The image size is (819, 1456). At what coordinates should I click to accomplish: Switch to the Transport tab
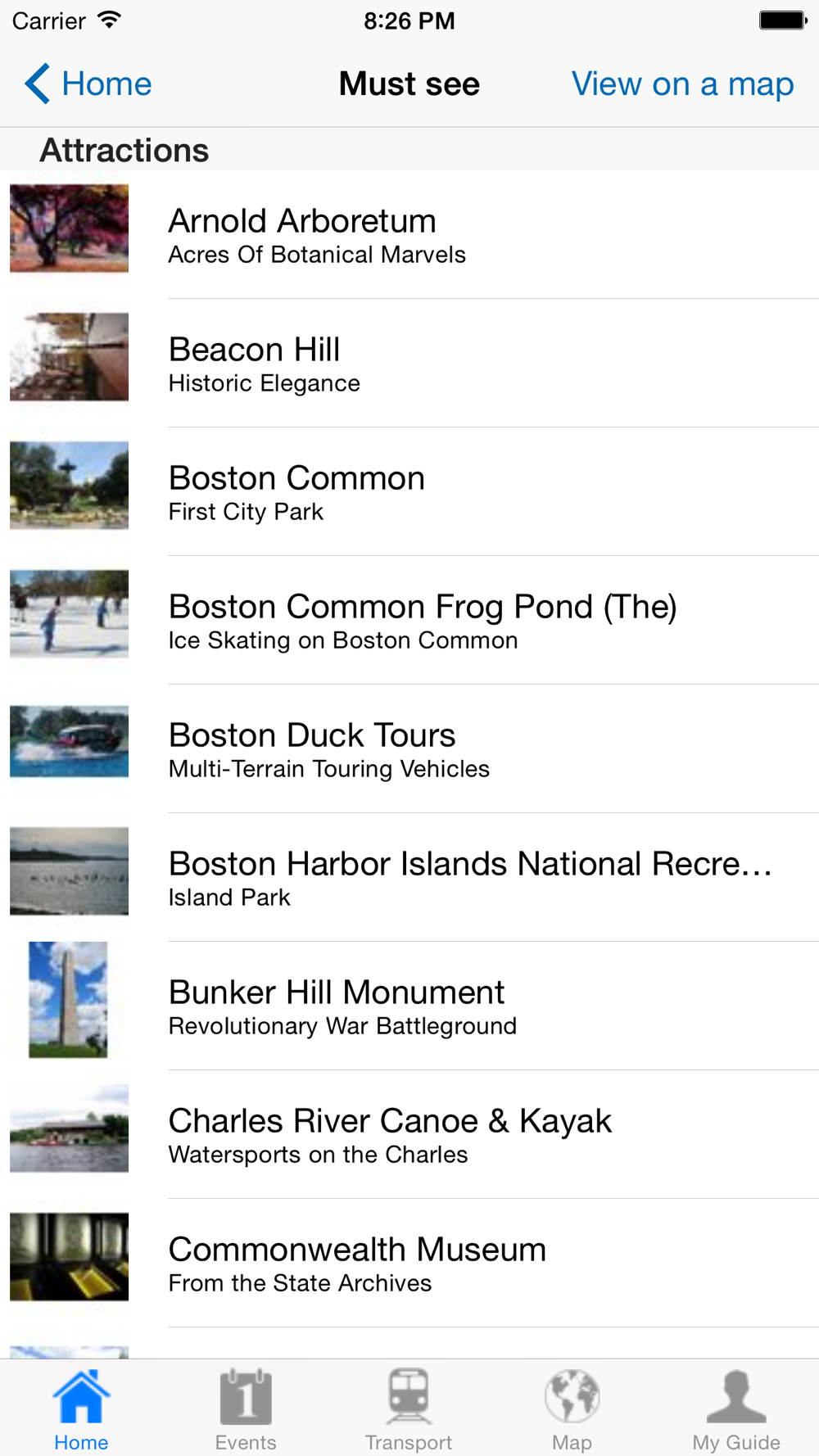409,1409
